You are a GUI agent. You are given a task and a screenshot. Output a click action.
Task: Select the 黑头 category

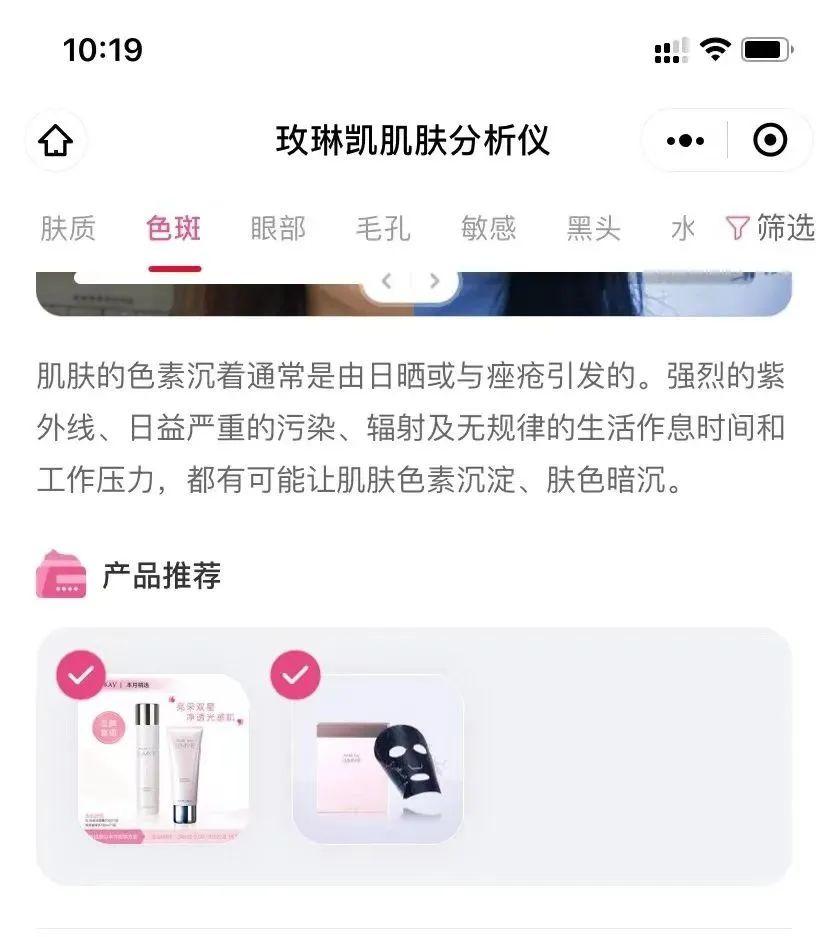(x=595, y=228)
